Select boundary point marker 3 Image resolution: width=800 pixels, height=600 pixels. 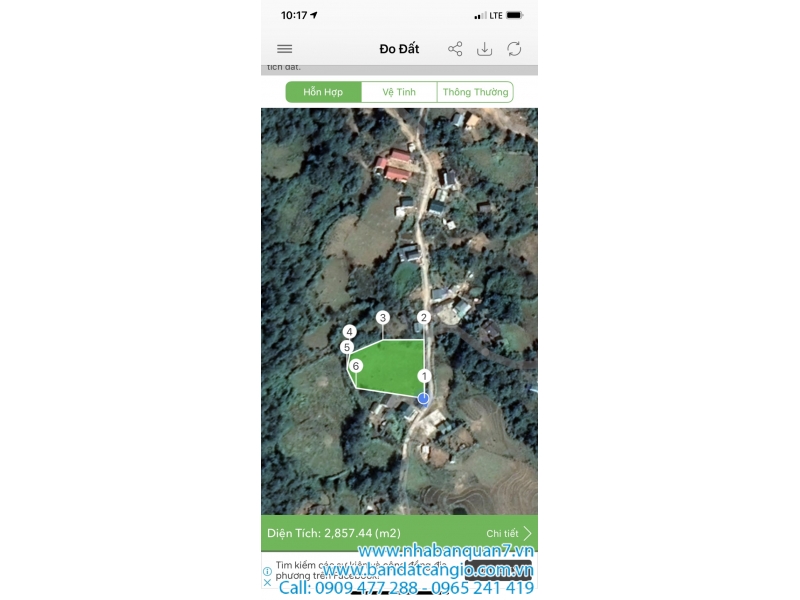coord(382,318)
